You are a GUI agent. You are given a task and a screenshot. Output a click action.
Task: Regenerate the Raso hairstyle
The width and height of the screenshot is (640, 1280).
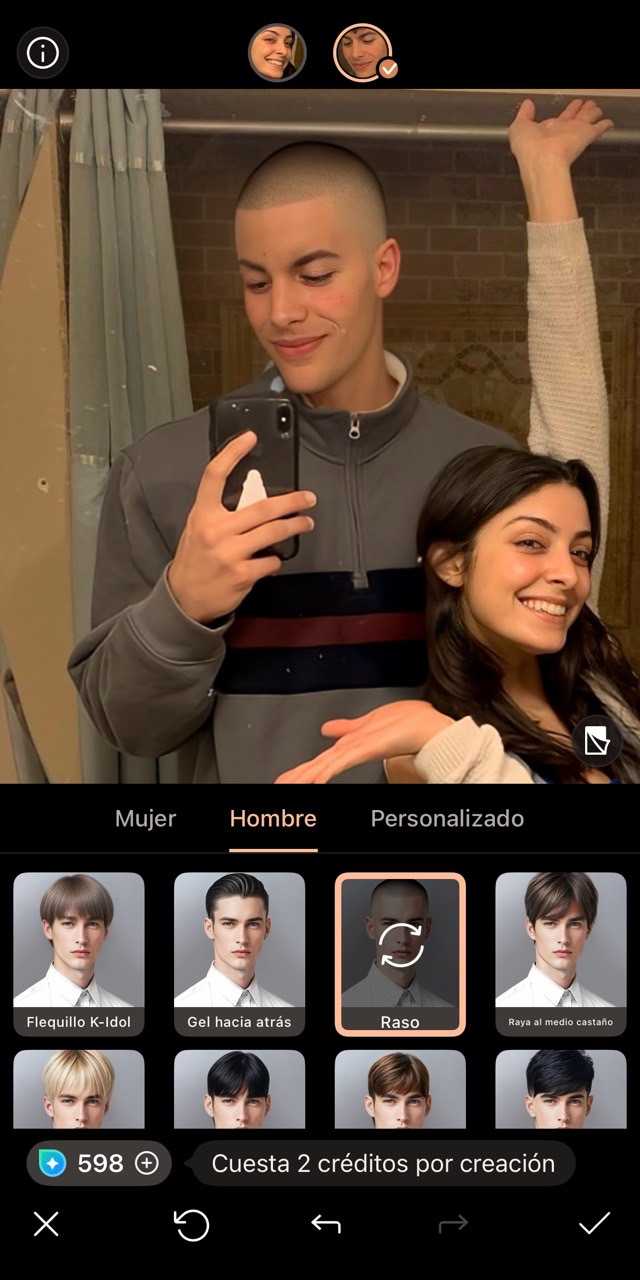point(400,946)
